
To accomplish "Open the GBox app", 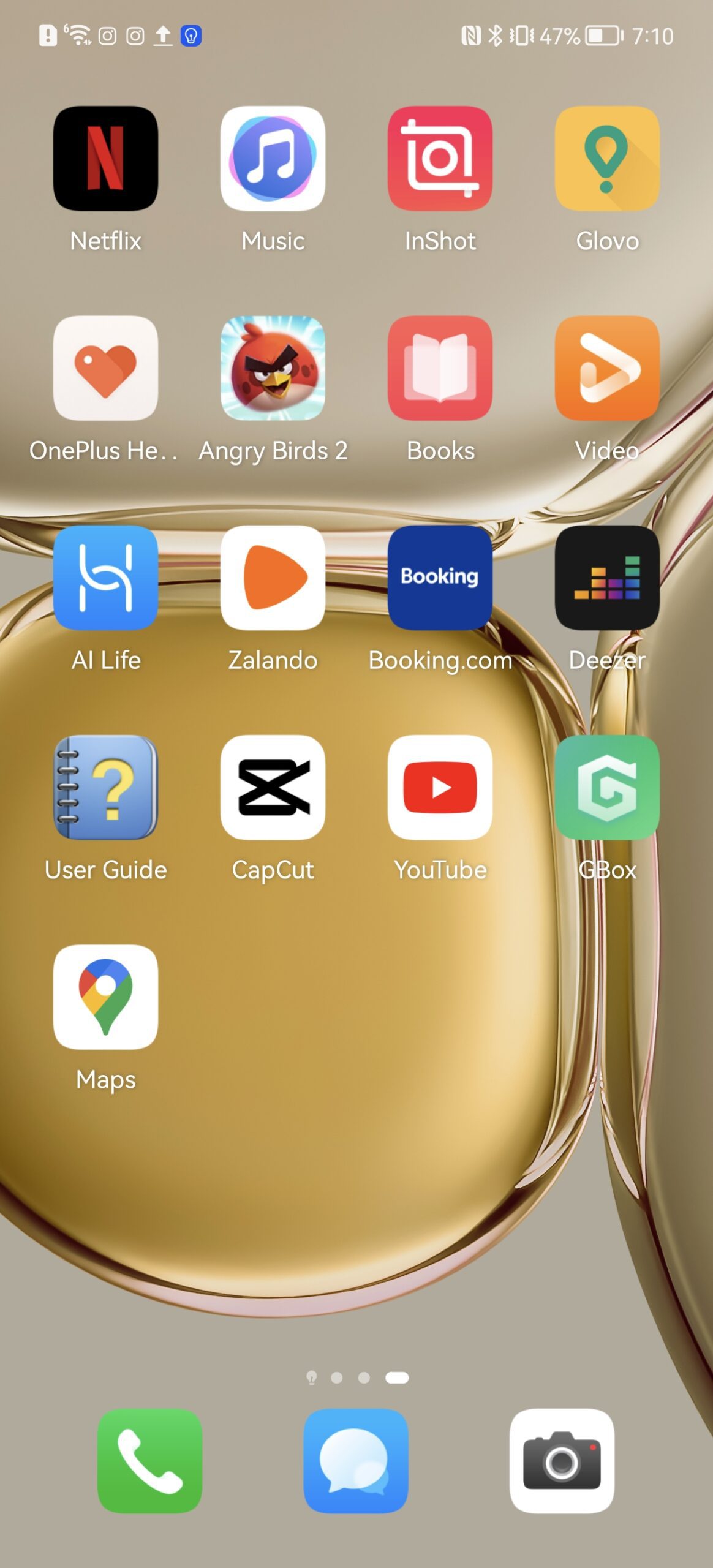I will (x=607, y=787).
